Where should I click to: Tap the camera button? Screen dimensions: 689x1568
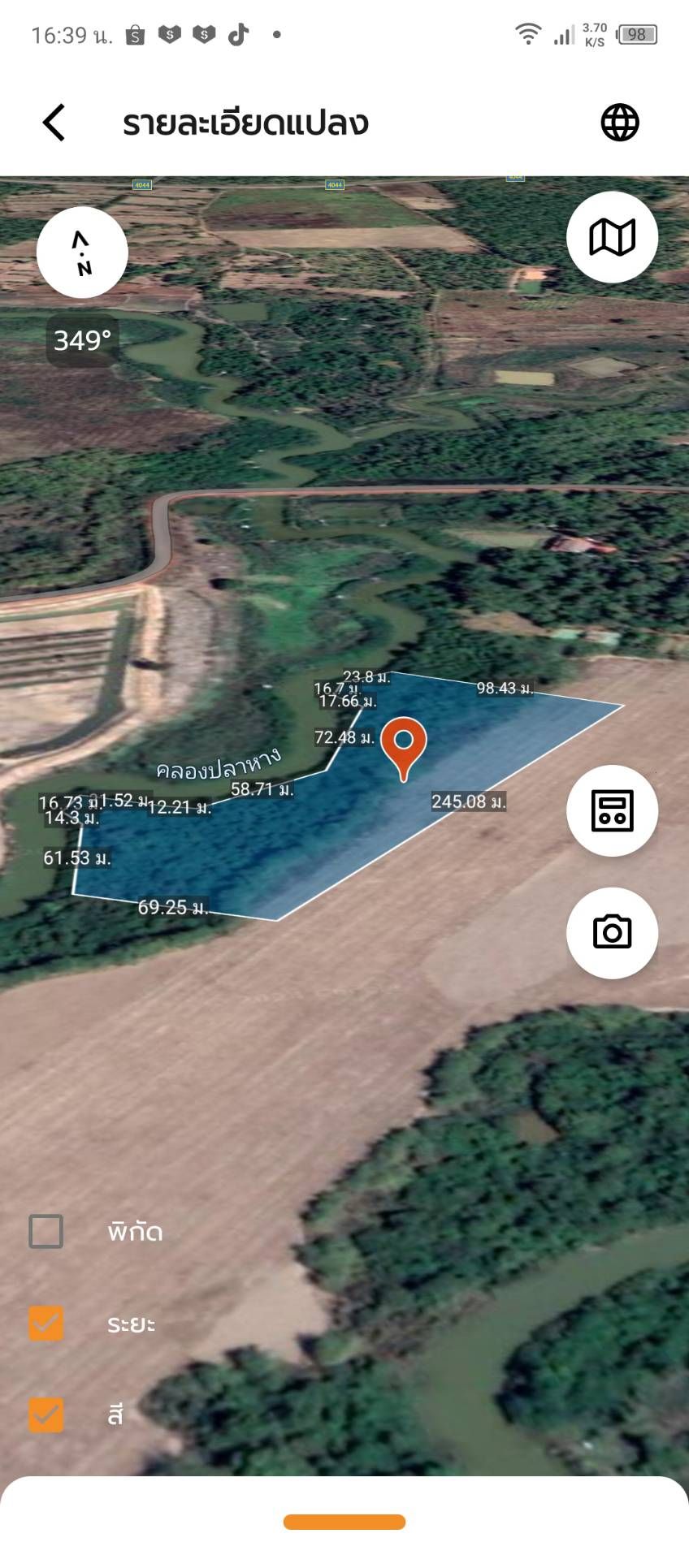612,932
